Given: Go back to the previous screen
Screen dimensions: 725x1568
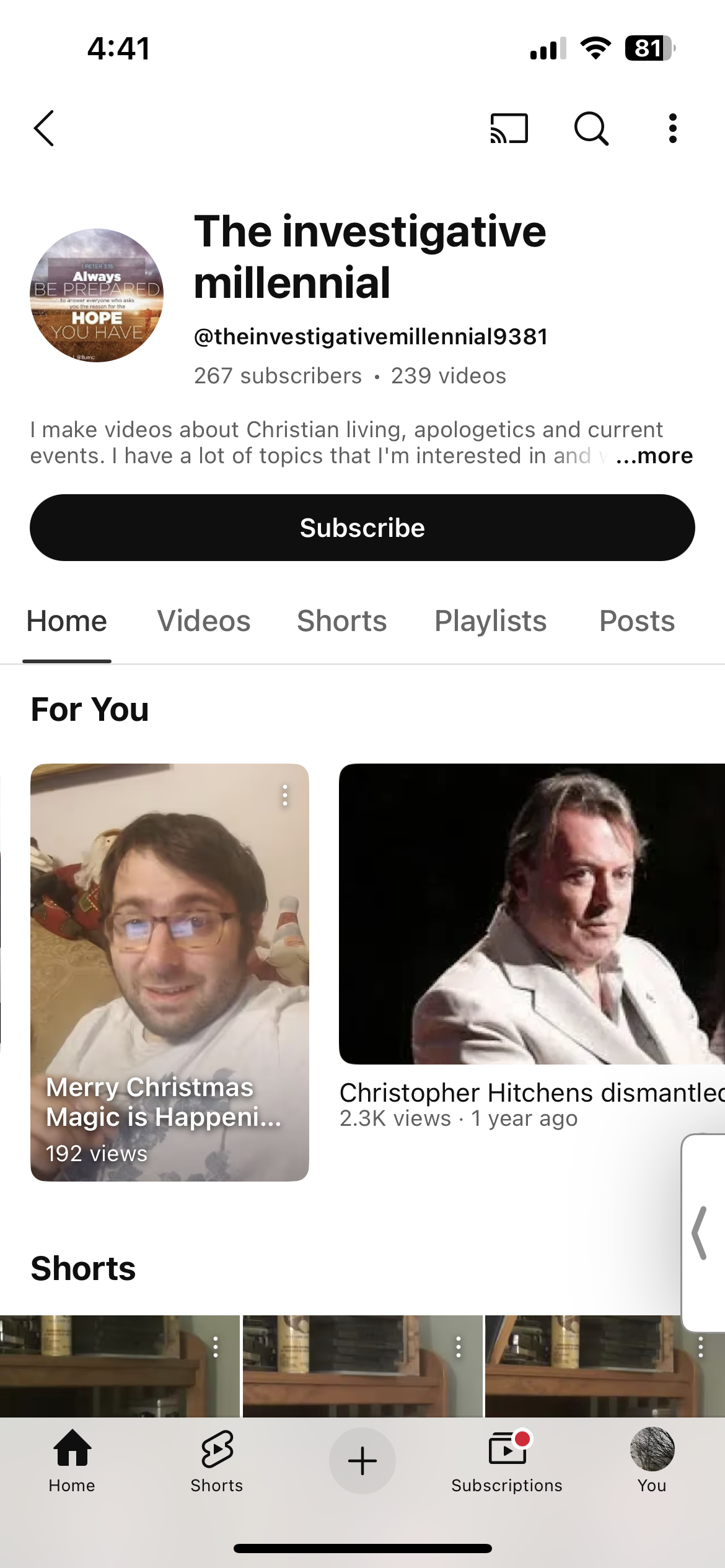Looking at the screenshot, I should (x=45, y=128).
